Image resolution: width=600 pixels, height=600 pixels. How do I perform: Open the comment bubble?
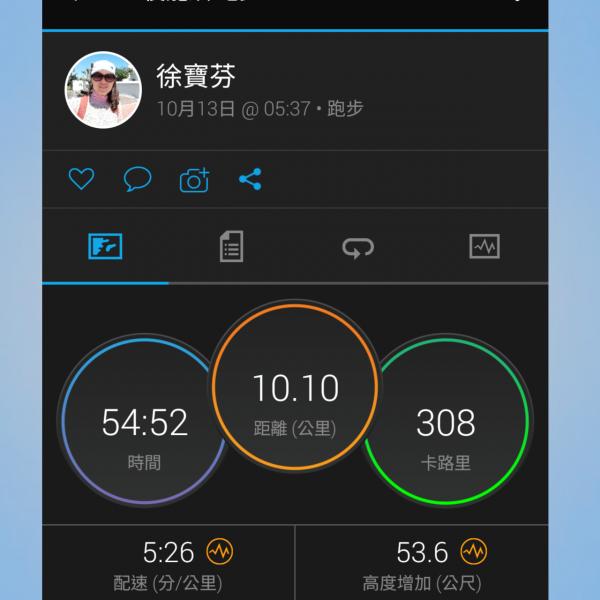pos(137,179)
